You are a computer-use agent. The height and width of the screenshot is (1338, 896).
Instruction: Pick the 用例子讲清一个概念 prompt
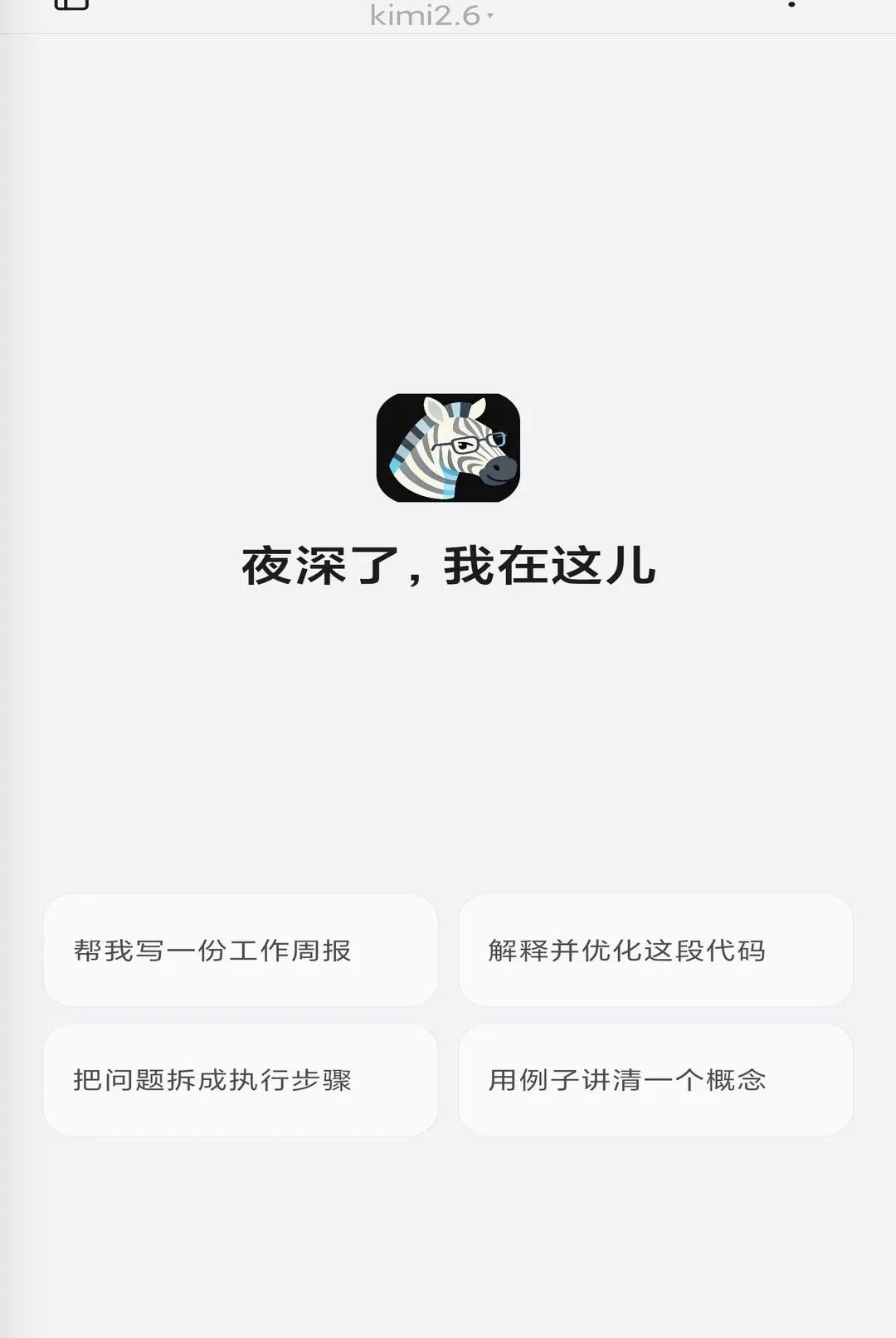click(655, 1080)
